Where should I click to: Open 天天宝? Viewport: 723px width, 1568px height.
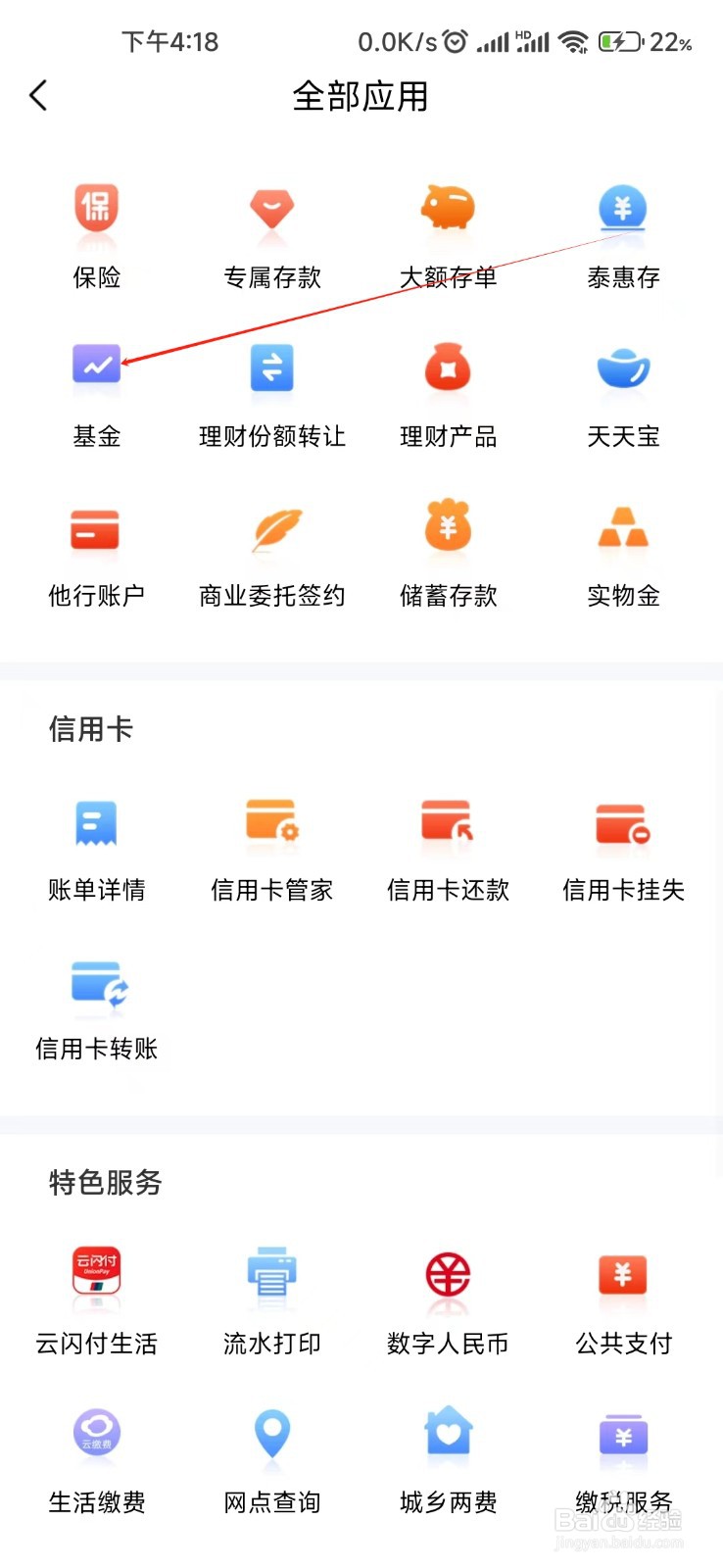623,394
